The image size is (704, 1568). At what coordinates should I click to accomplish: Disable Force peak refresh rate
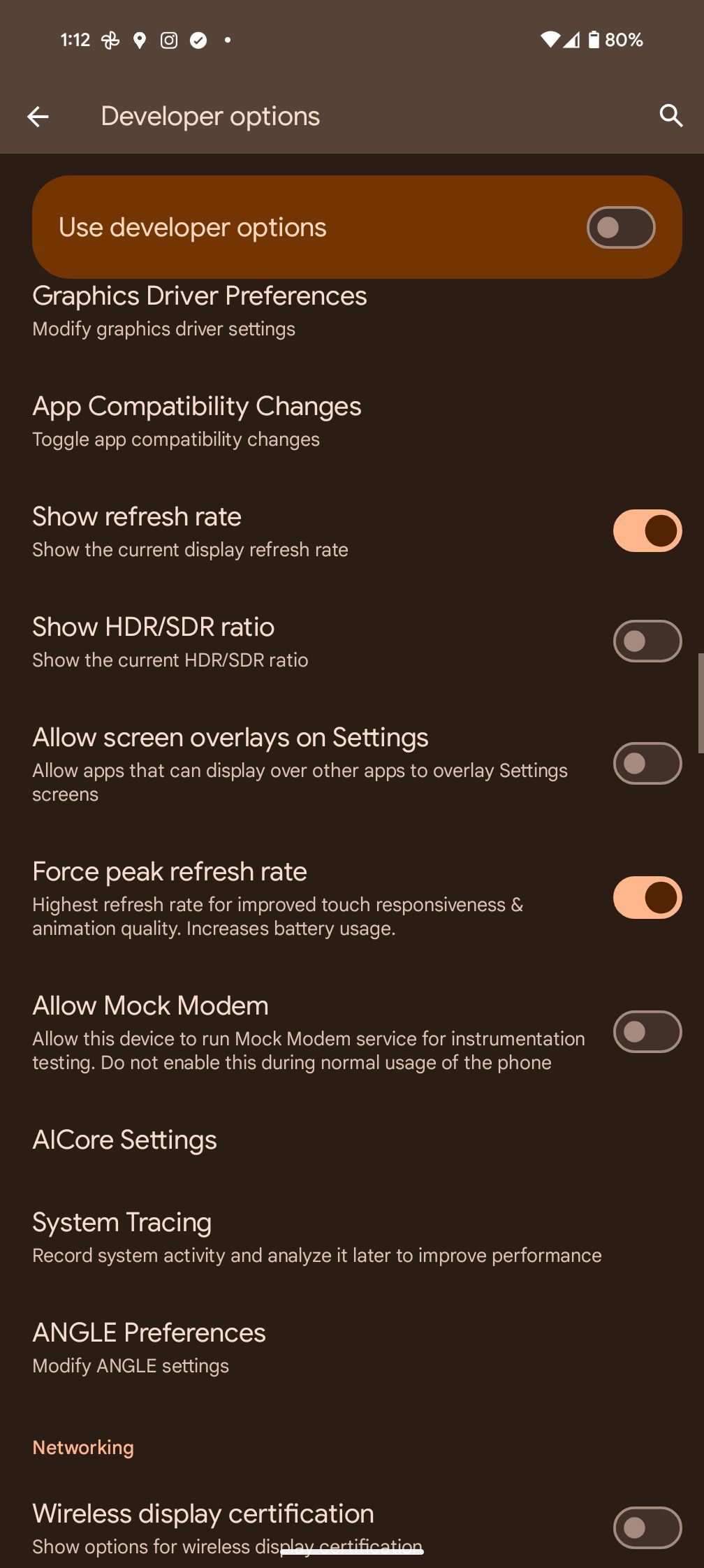tap(647, 898)
